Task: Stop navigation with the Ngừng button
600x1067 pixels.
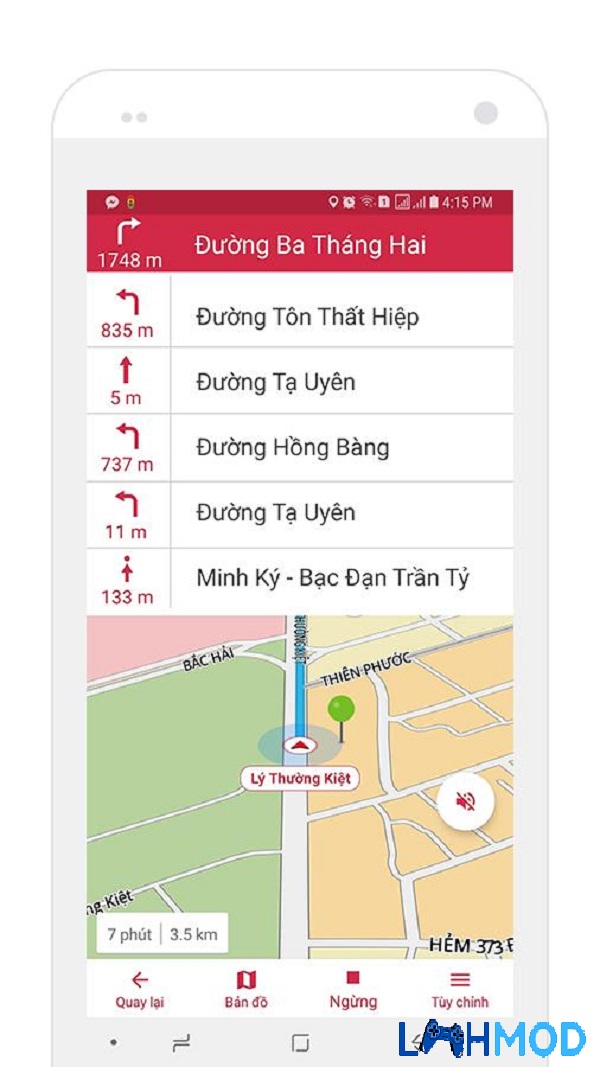Action: click(353, 988)
